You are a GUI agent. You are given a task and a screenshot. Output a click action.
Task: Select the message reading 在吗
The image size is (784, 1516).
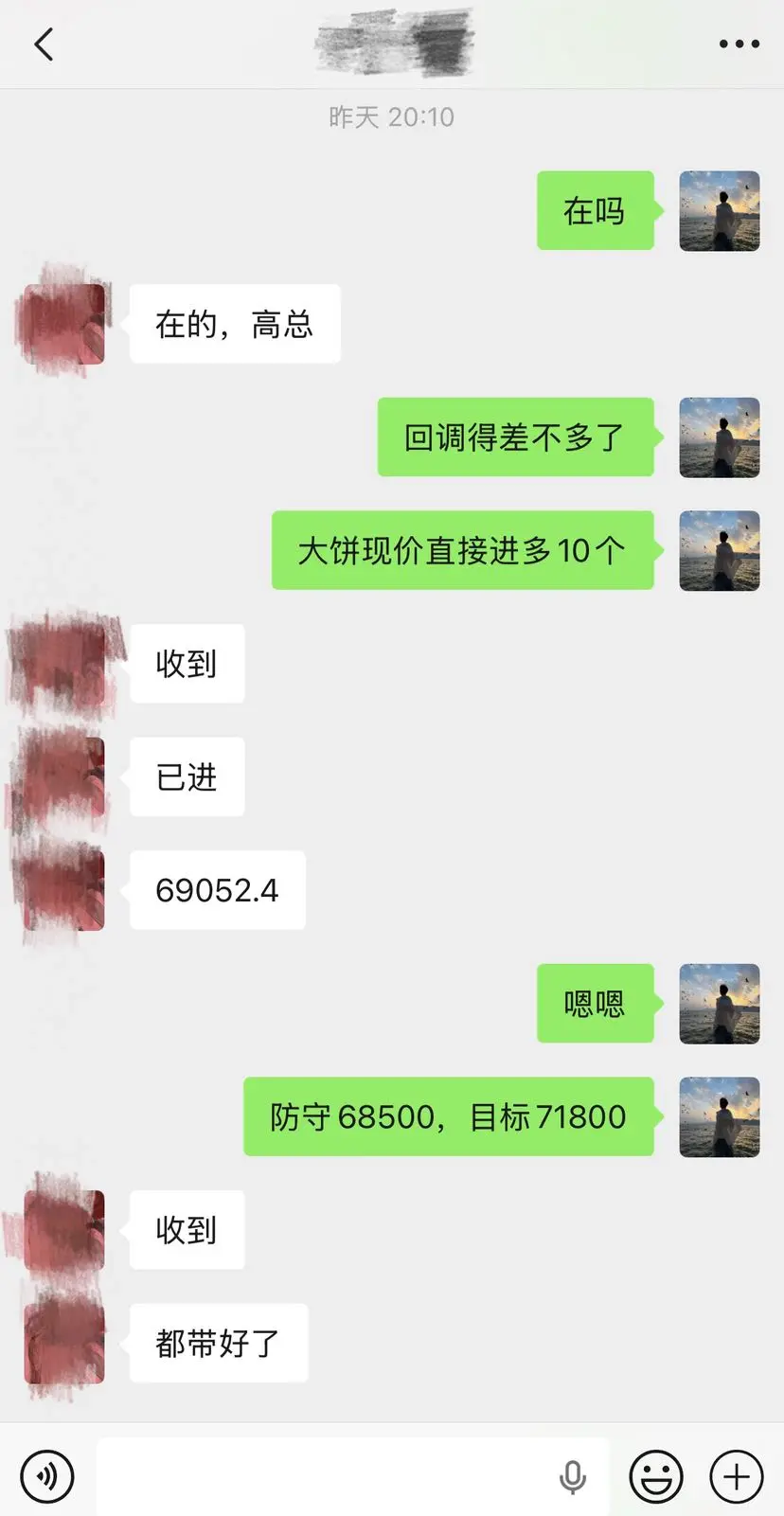596,211
